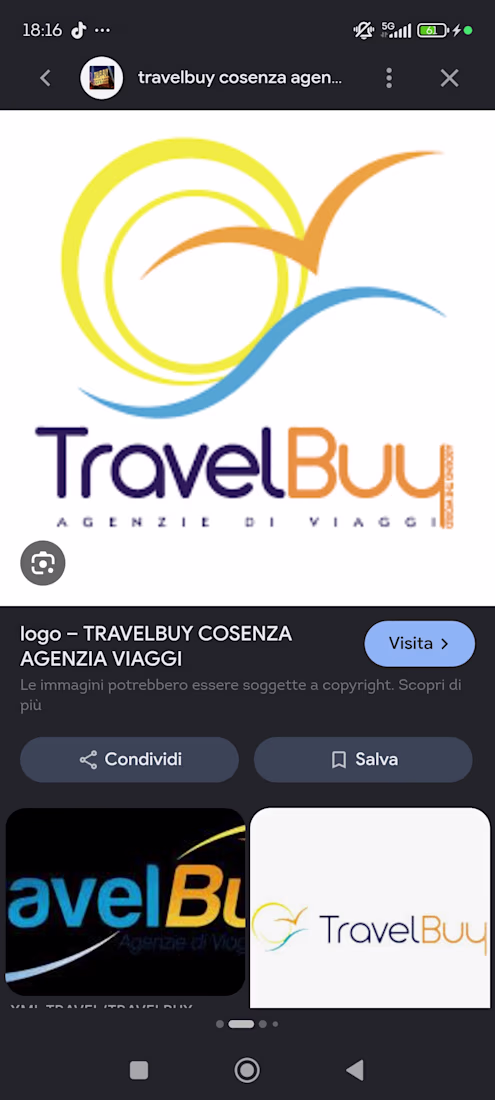Open the black-background TravelBuy related image
This screenshot has height=1100, width=495.
click(x=126, y=901)
